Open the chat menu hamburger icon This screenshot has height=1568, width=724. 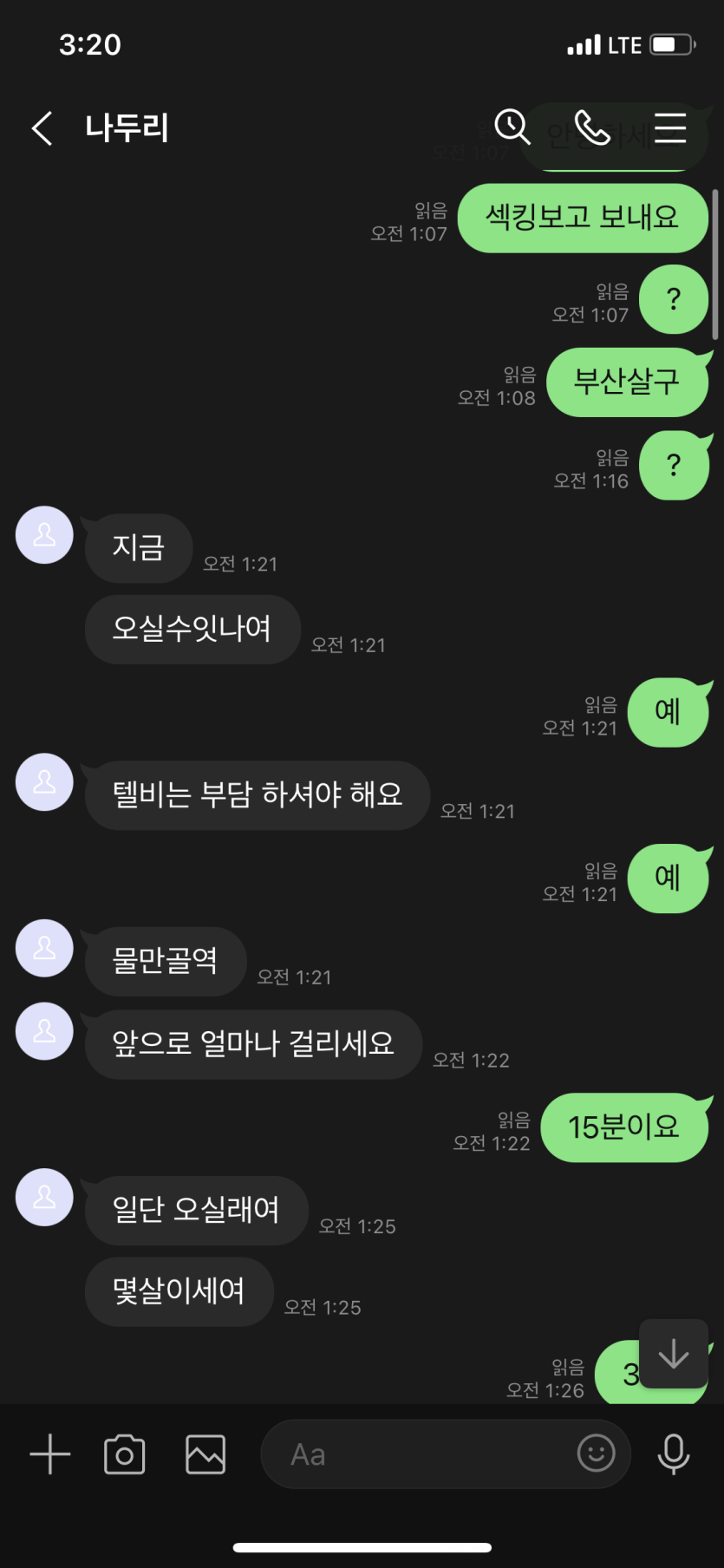[670, 127]
